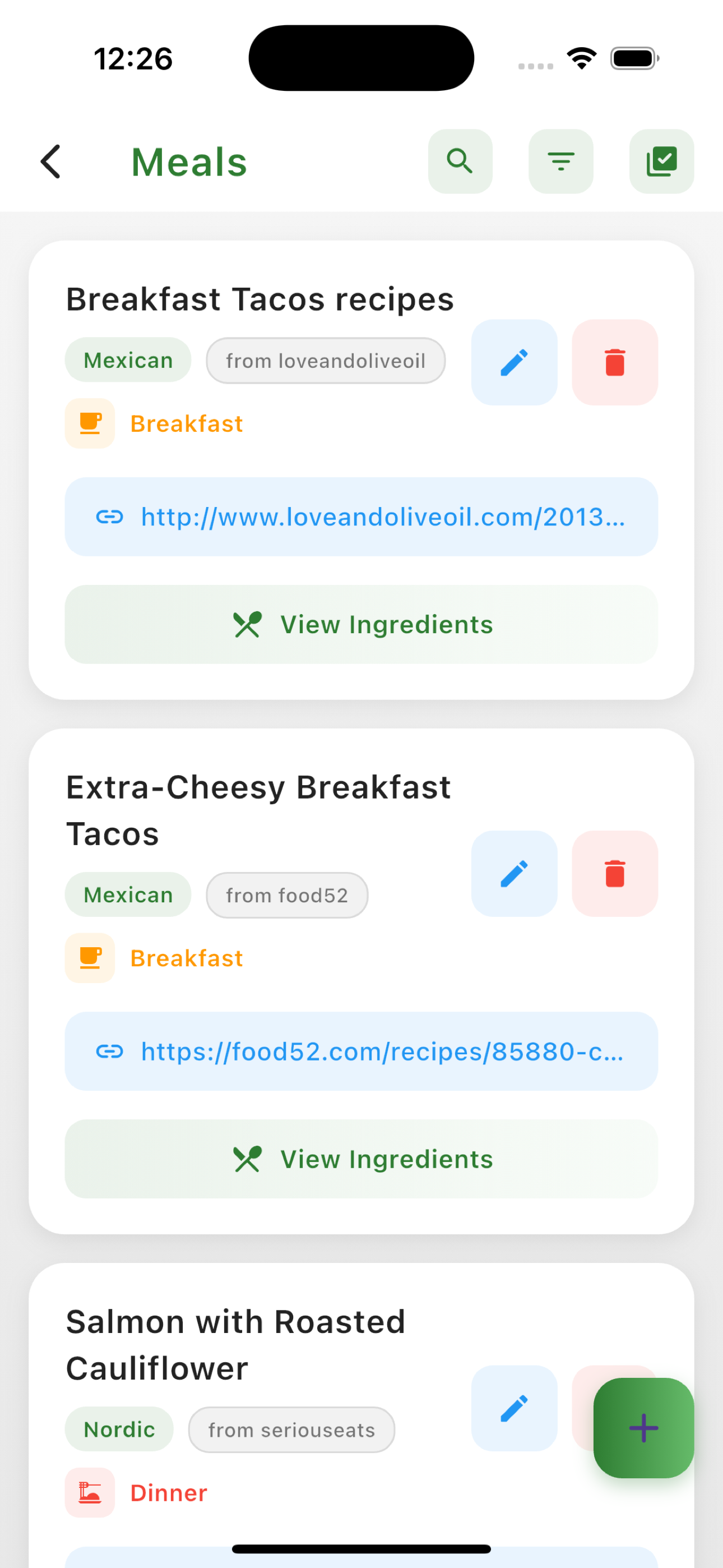Open the food52.com recipe link

[x=361, y=1051]
